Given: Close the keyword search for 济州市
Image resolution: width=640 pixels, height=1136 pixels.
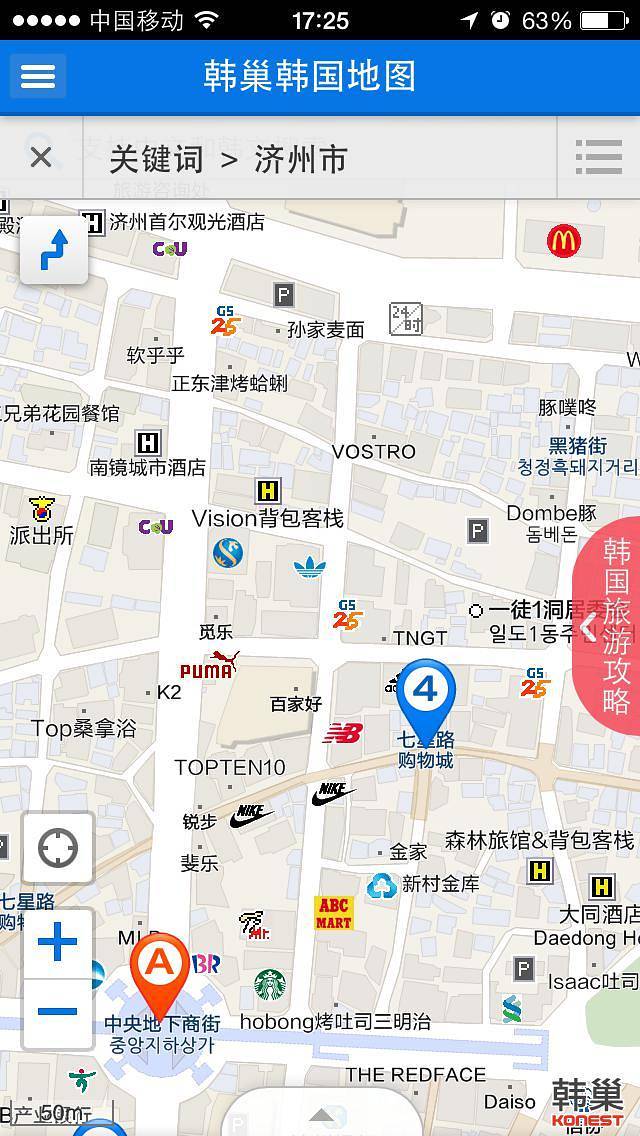Looking at the screenshot, I should [x=41, y=157].
